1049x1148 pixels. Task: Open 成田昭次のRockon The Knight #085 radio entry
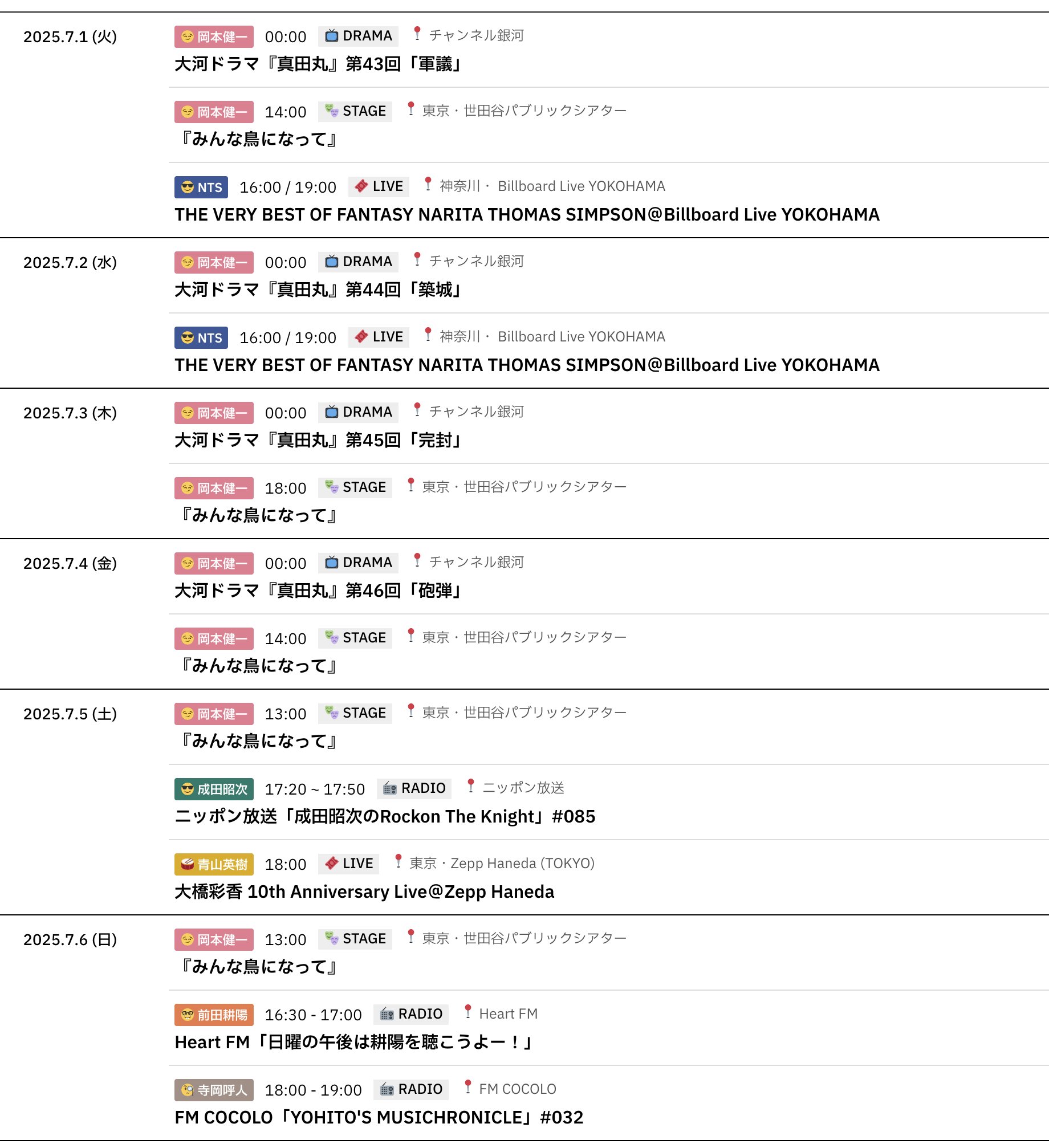[385, 816]
